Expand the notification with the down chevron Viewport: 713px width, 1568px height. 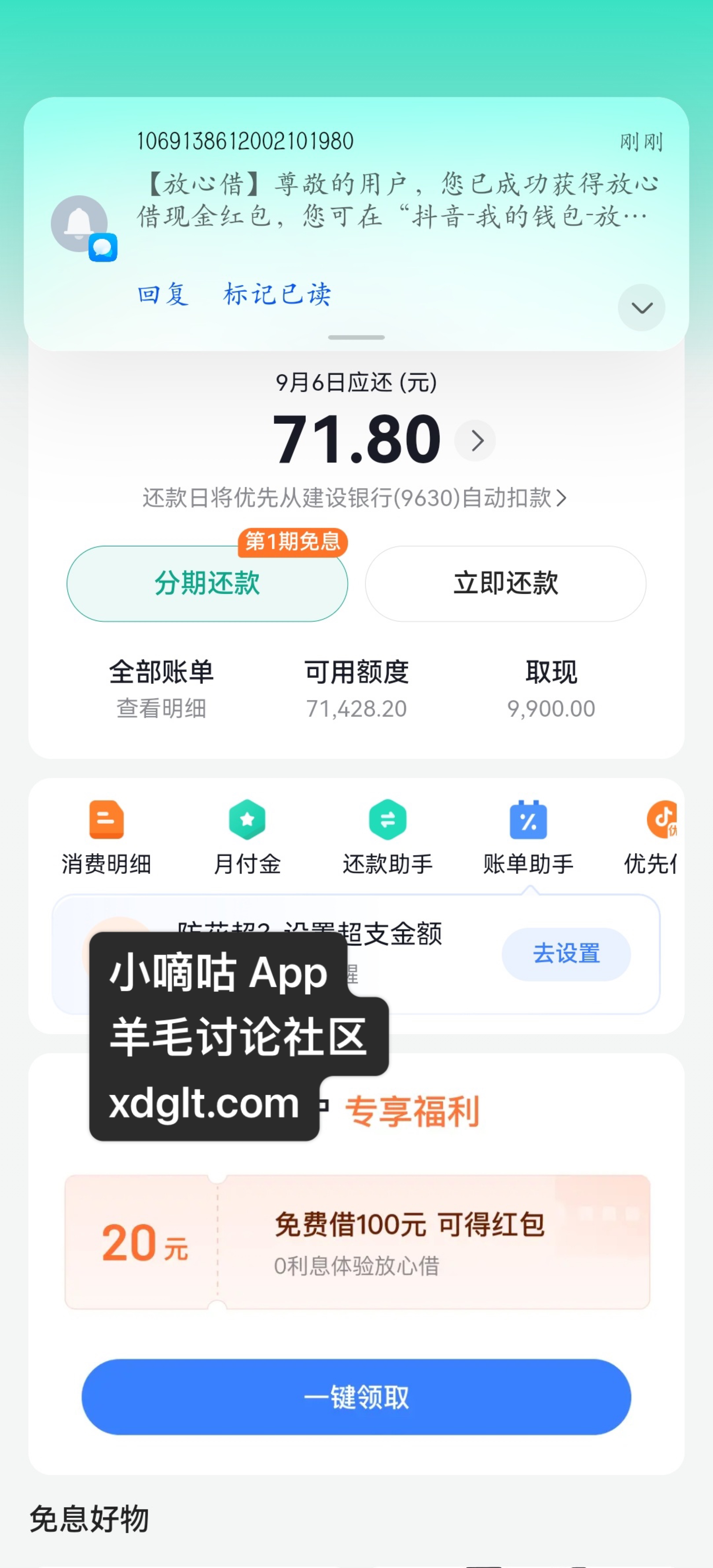(x=641, y=307)
